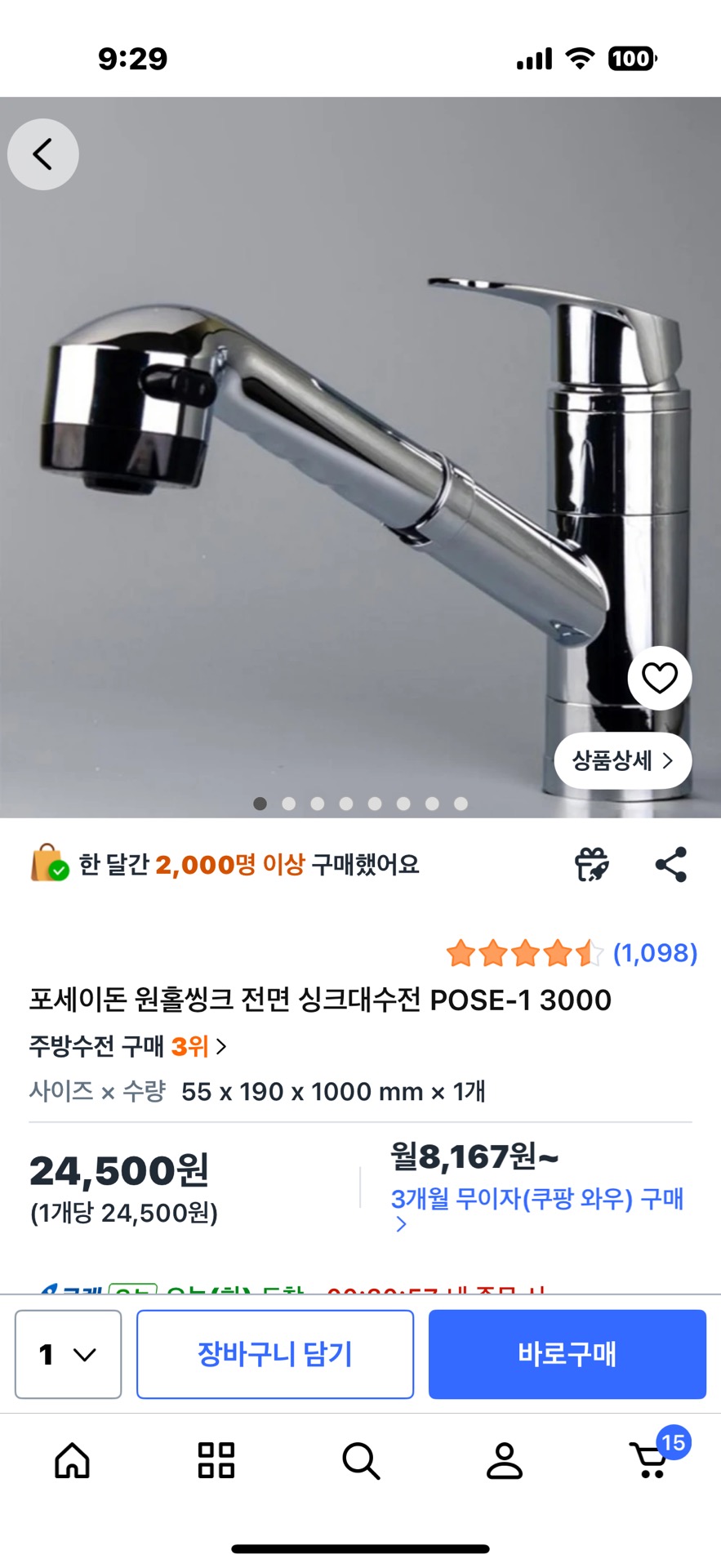Open the shopping cart with 15 items
The image size is (721, 1568).
[x=652, y=1459]
